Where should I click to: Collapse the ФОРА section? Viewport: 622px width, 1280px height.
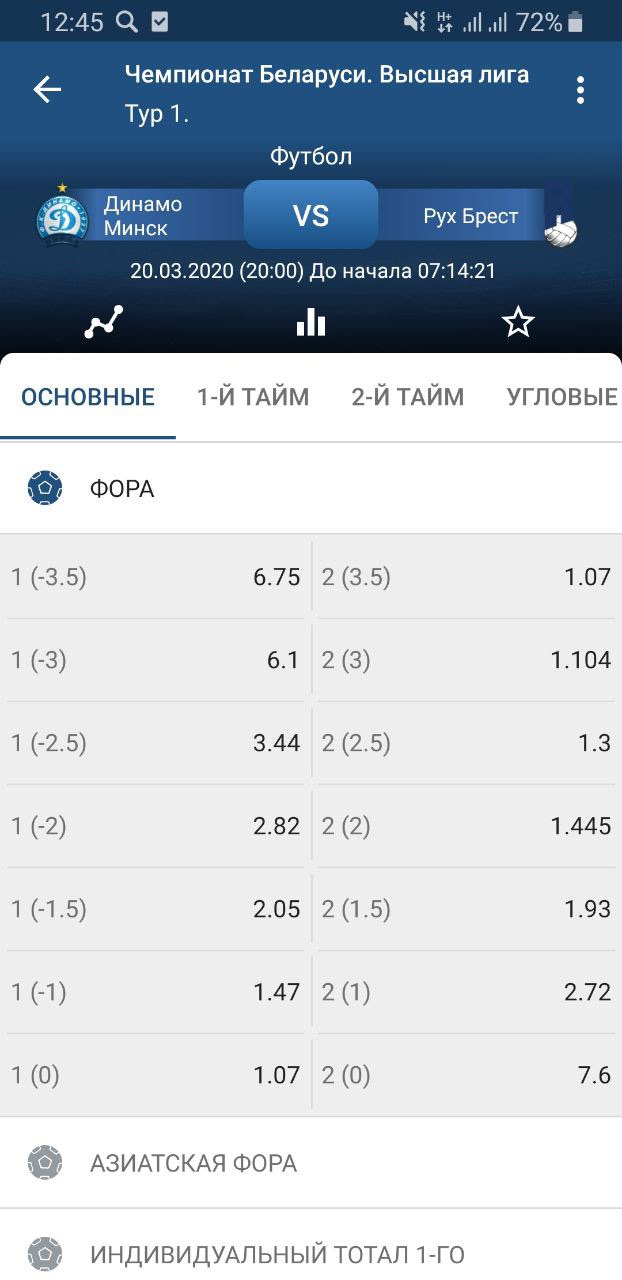click(311, 489)
